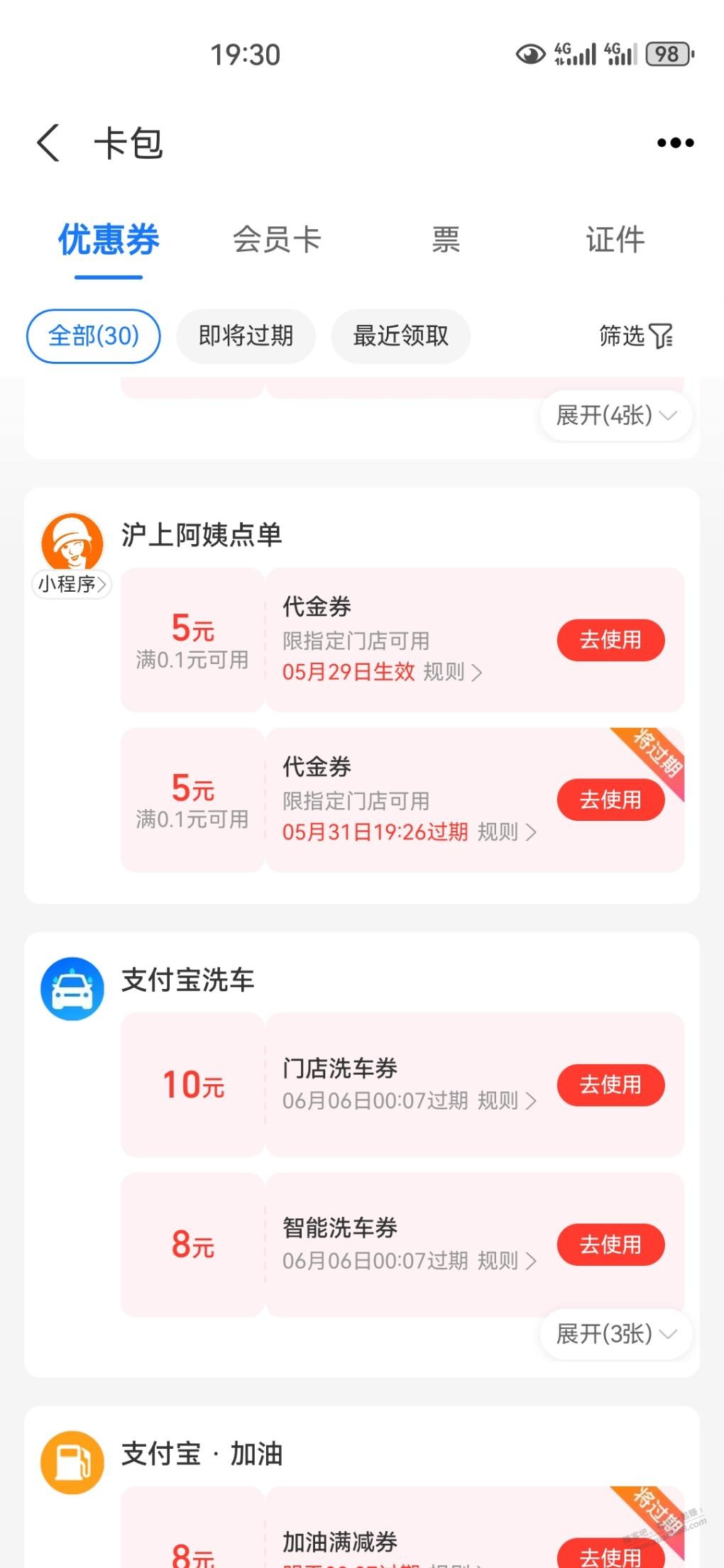This screenshot has height=1568, width=724.
Task: Expand the 3 hidden car wash coupons
Action: coord(615,1335)
